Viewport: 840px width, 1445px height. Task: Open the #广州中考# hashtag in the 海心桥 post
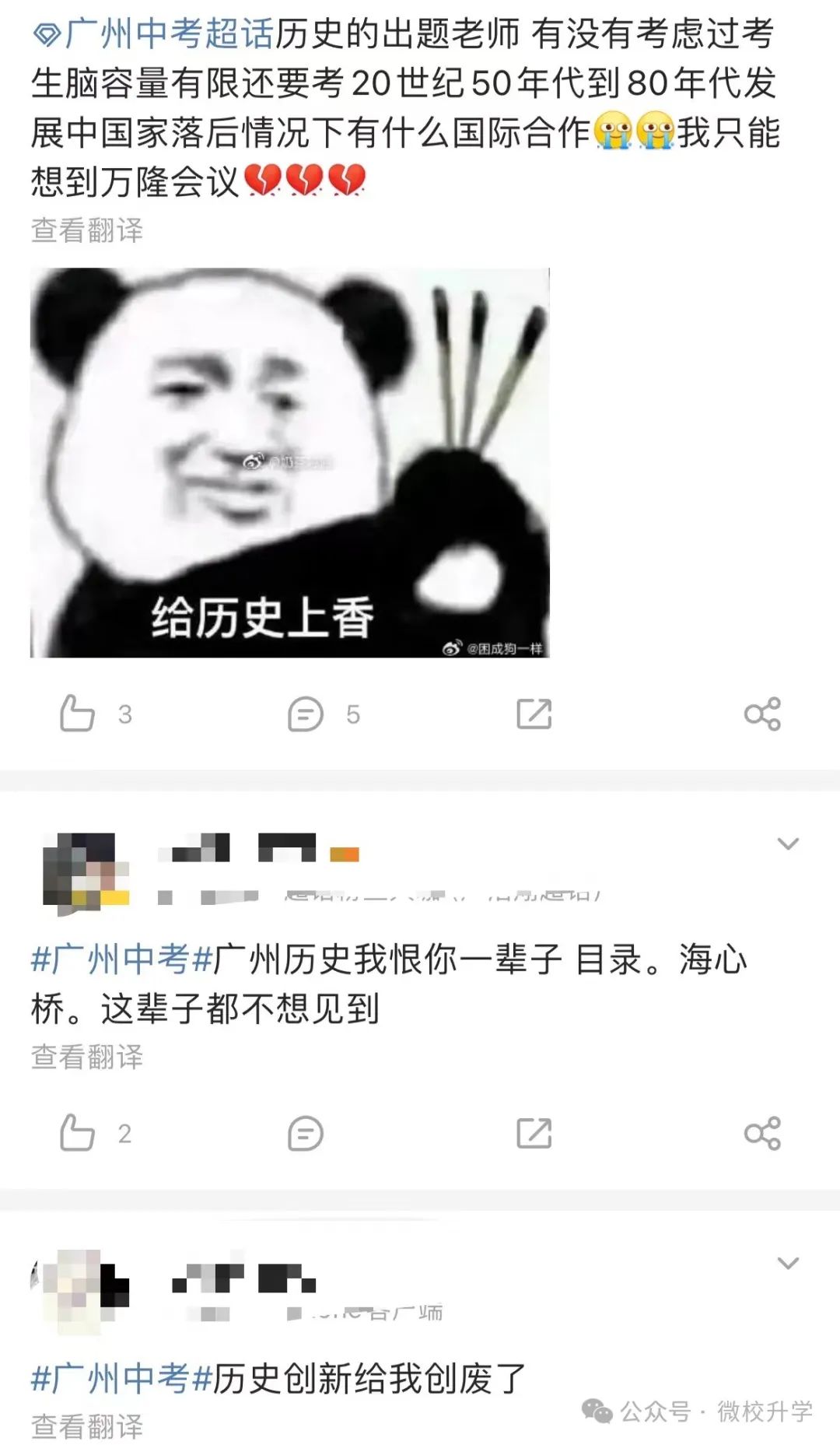pos(122,959)
